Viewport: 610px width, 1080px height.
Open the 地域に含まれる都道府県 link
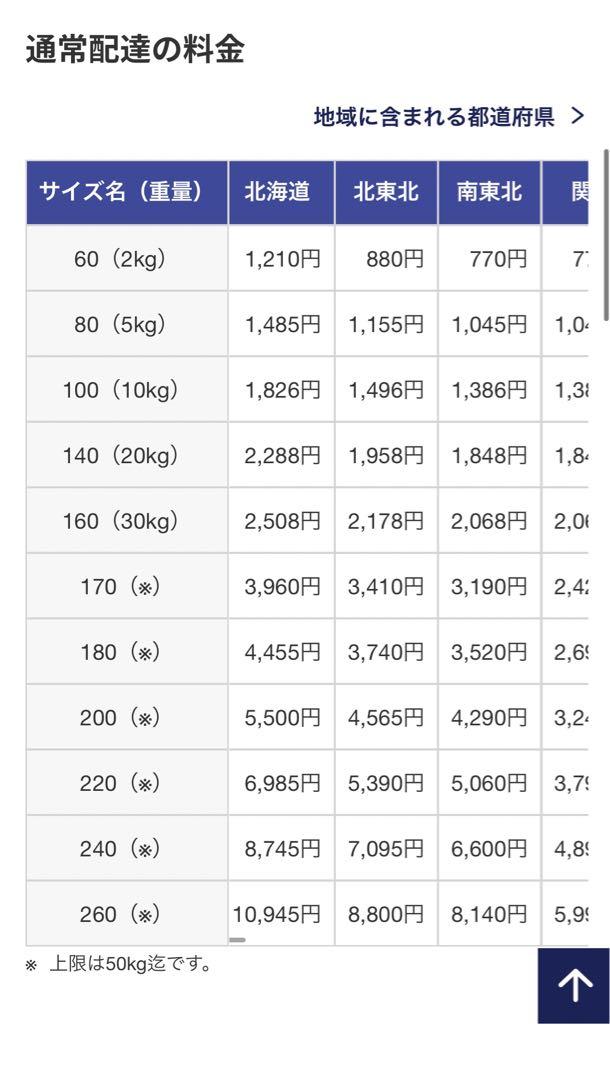pyautogui.click(x=449, y=116)
